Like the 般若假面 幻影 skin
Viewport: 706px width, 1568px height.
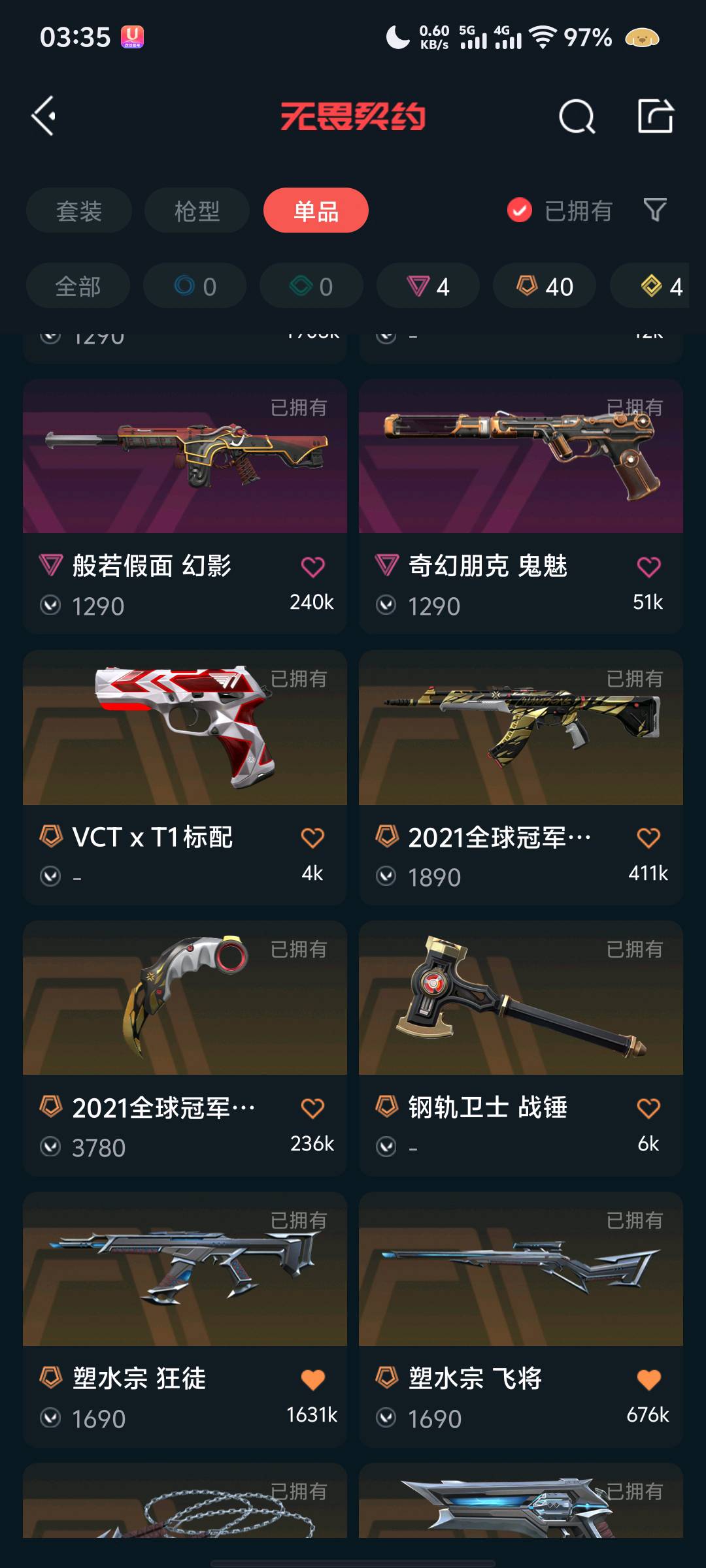point(312,566)
